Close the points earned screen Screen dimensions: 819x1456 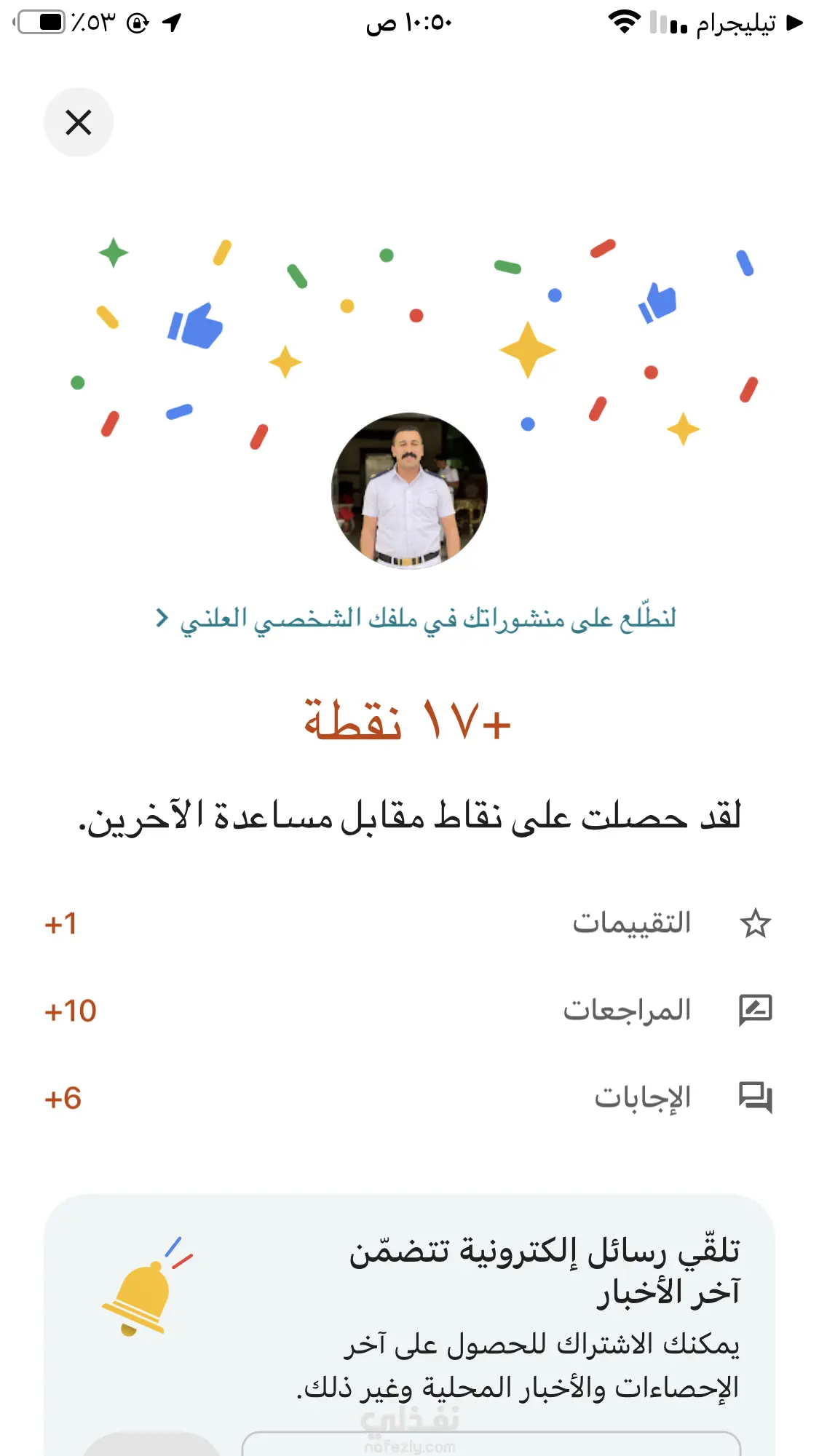tap(79, 122)
